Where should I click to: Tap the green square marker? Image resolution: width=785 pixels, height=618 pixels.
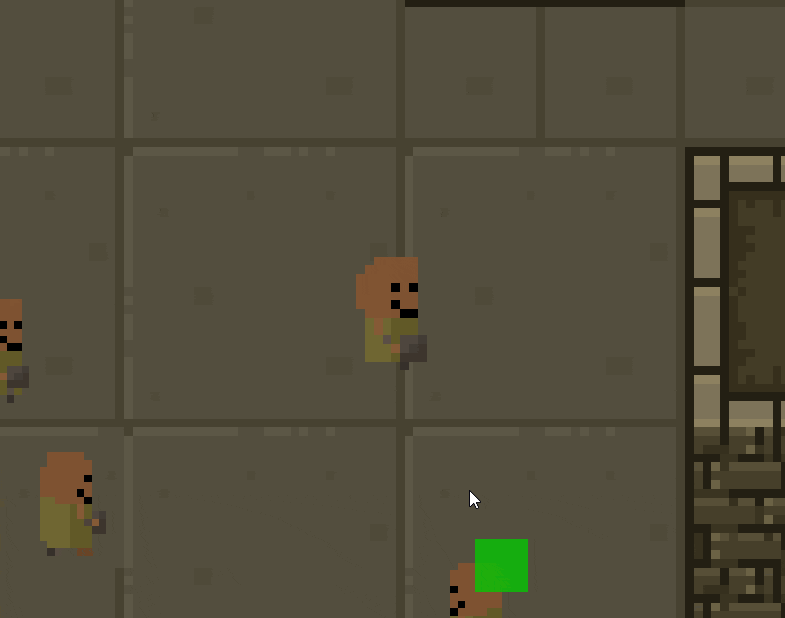[501, 565]
